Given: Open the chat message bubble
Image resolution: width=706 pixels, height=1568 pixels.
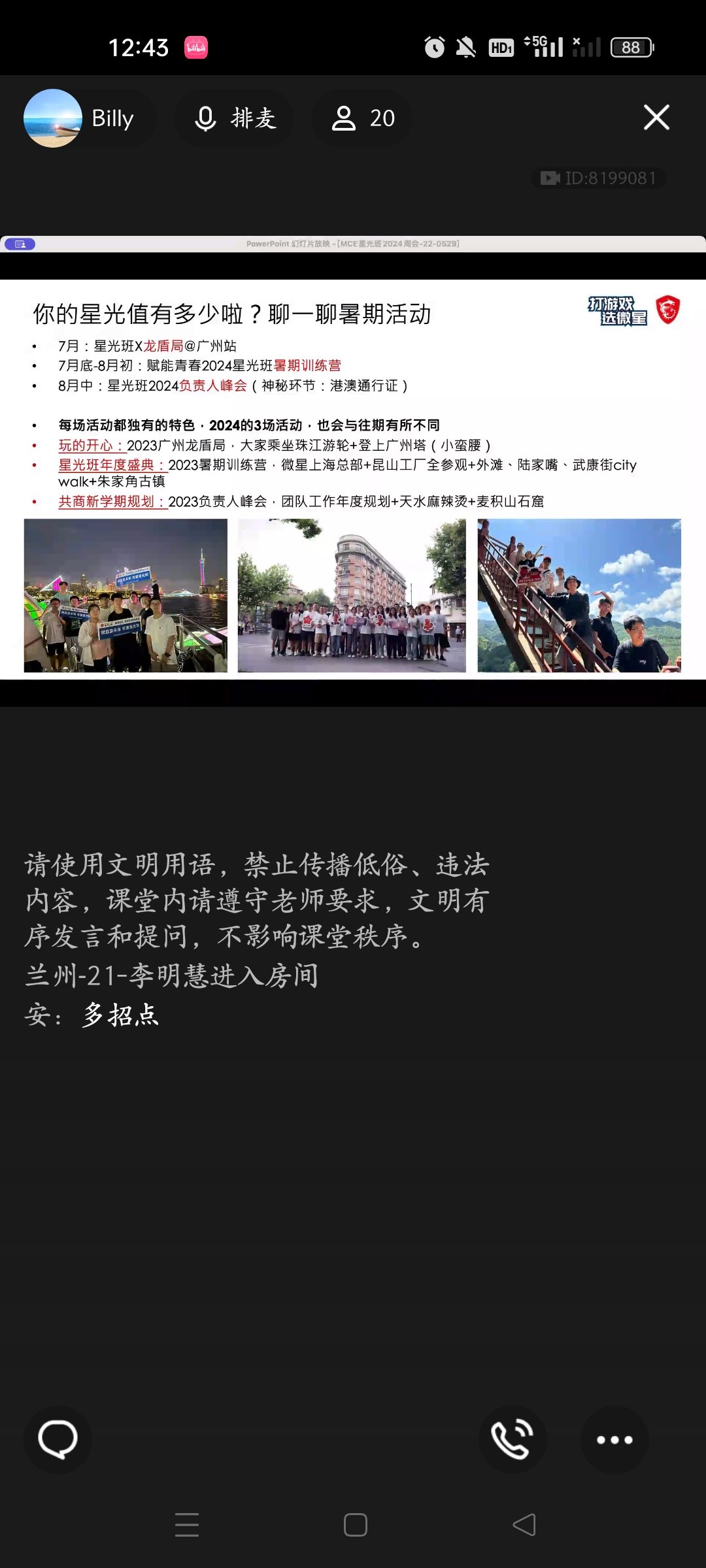Looking at the screenshot, I should pyautogui.click(x=58, y=1439).
